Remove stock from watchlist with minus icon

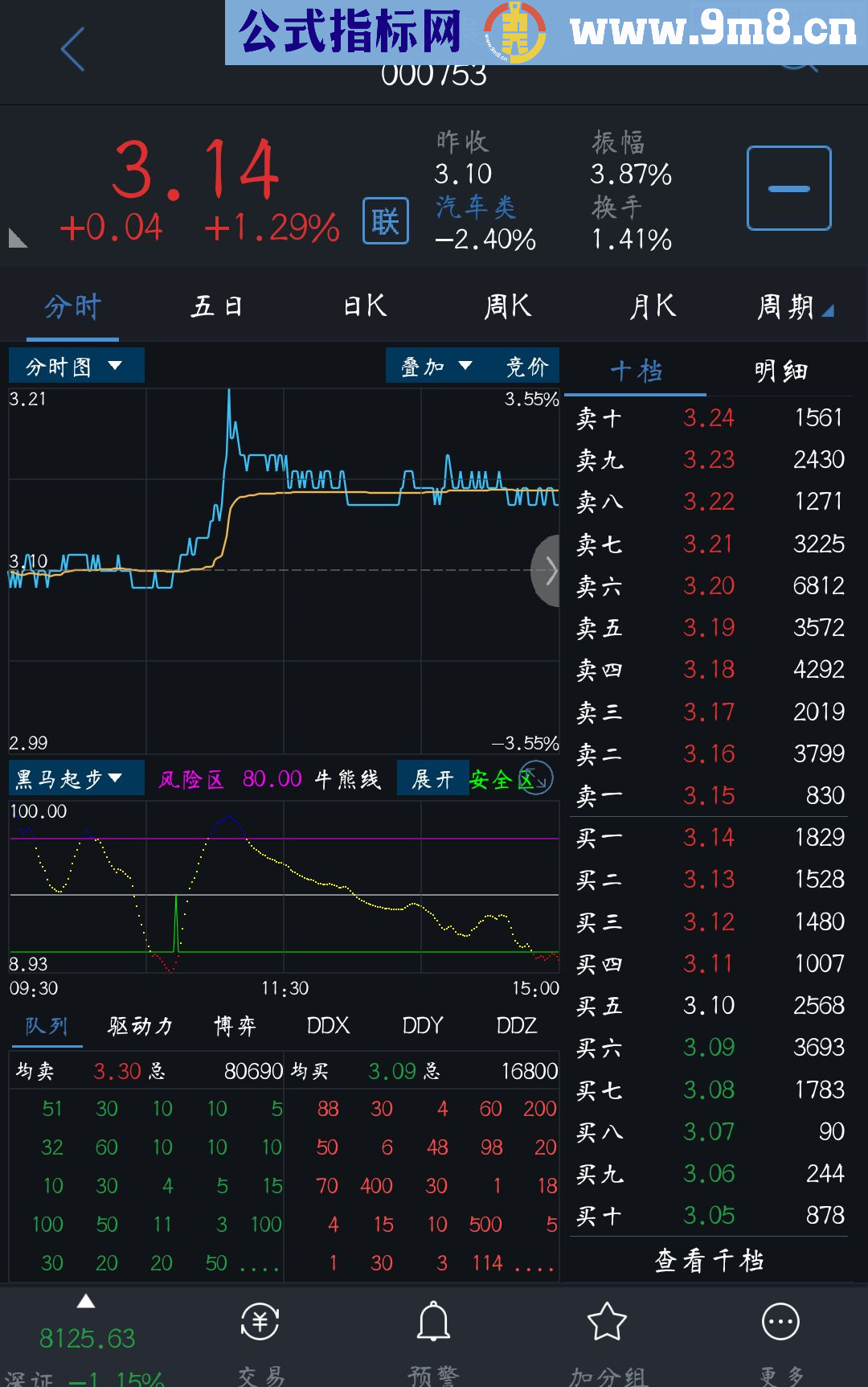tap(788, 187)
